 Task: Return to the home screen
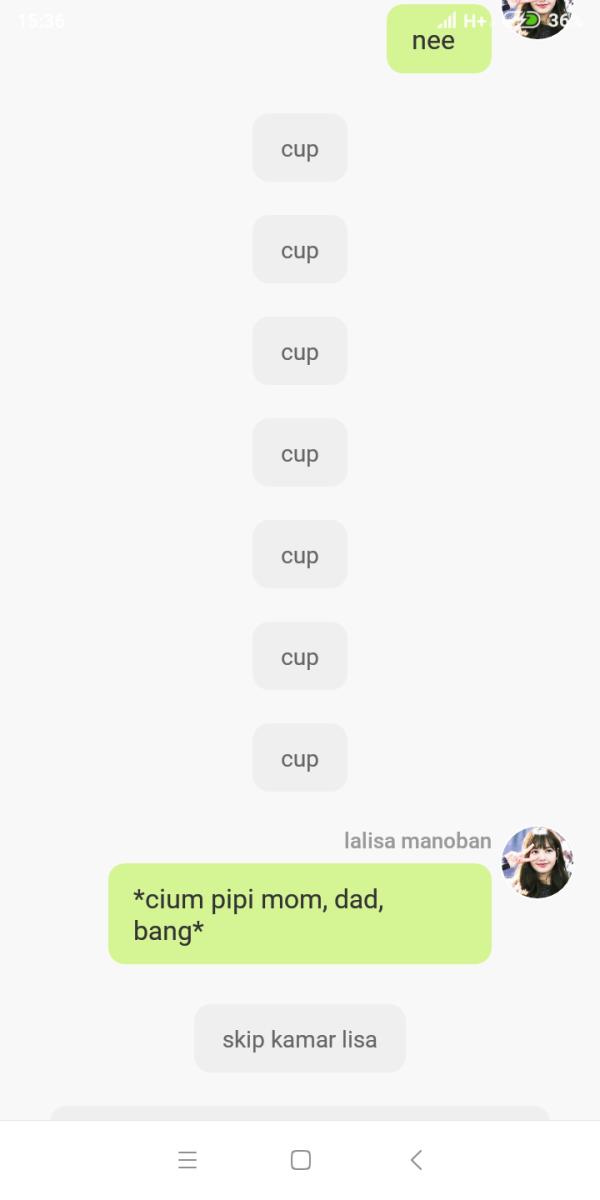(x=300, y=1160)
